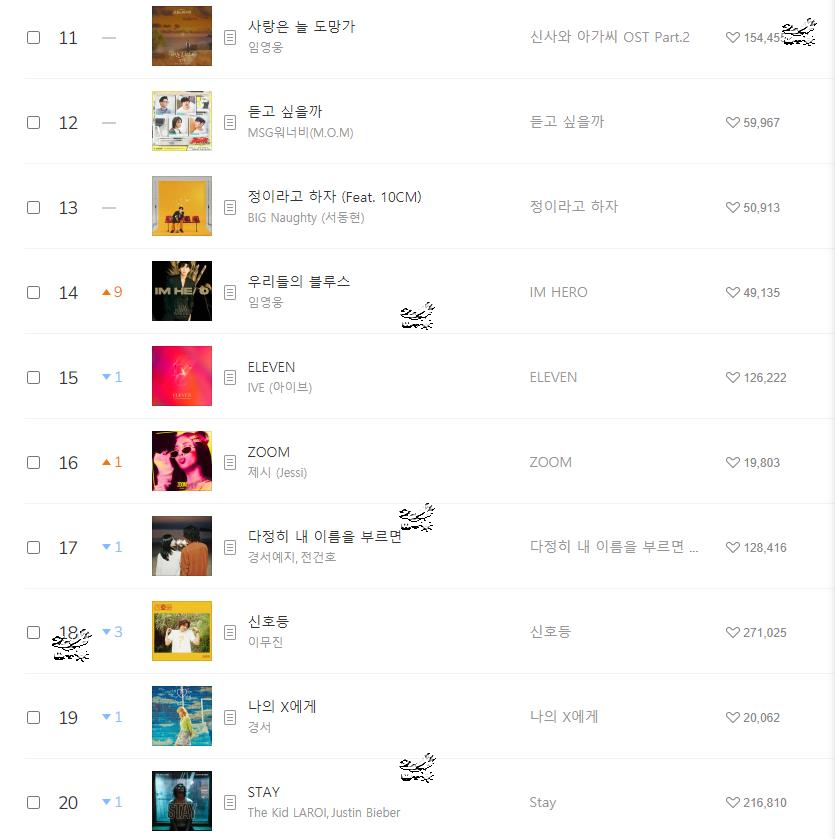Tick the checkbox for rank 20 STAY

click(x=33, y=802)
